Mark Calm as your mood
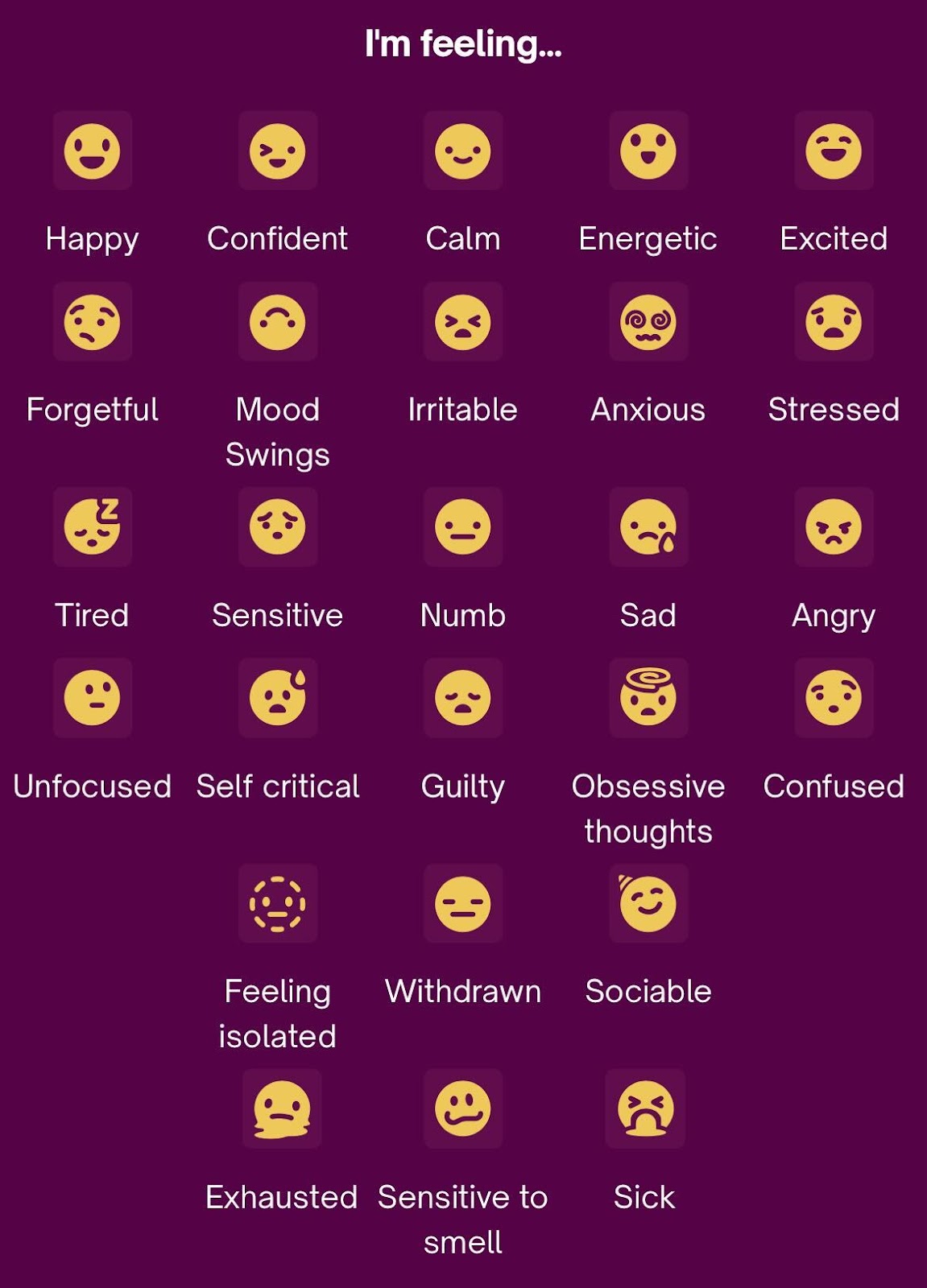Image resolution: width=927 pixels, height=1288 pixels. pos(463,151)
